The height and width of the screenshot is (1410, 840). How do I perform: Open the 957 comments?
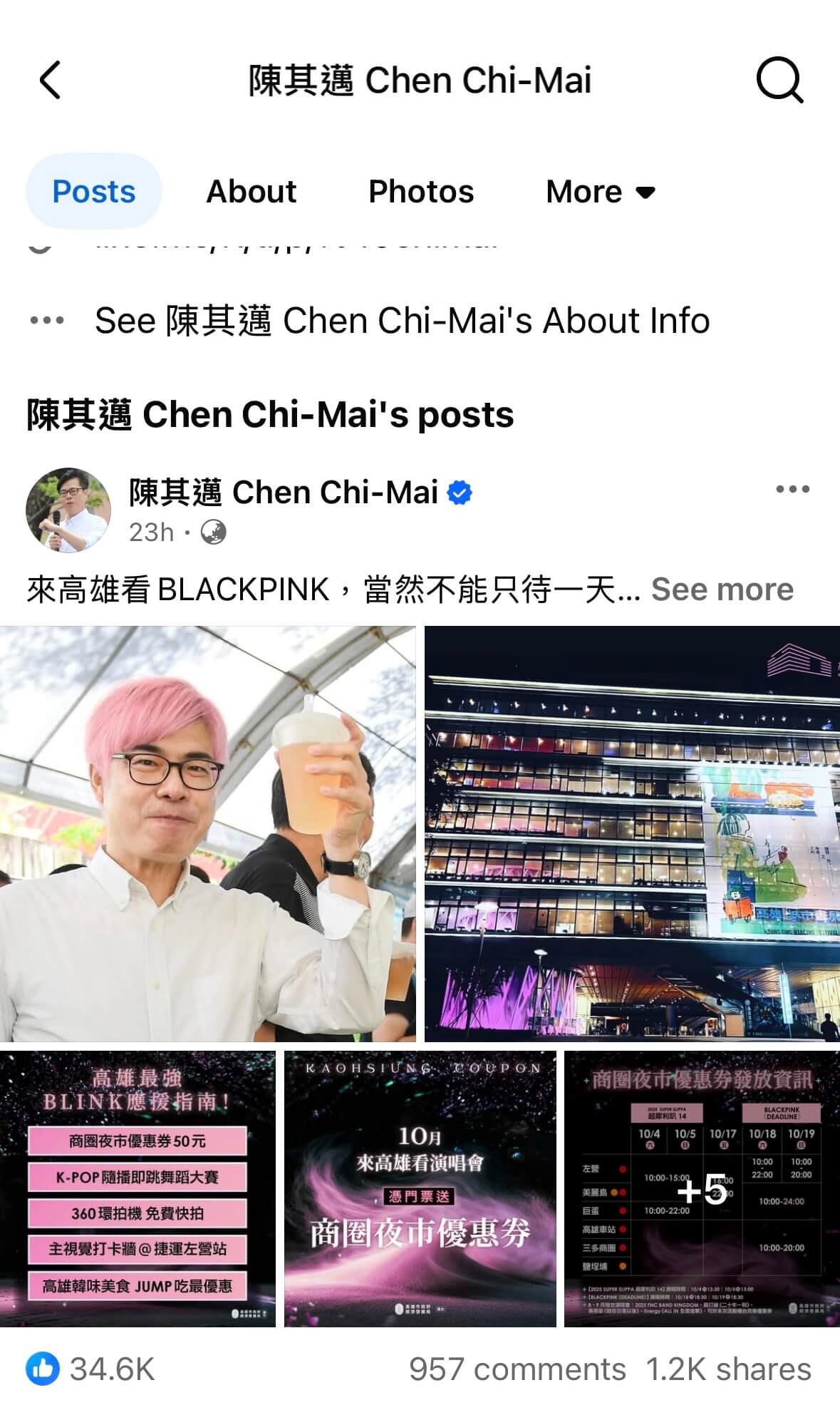(517, 1369)
